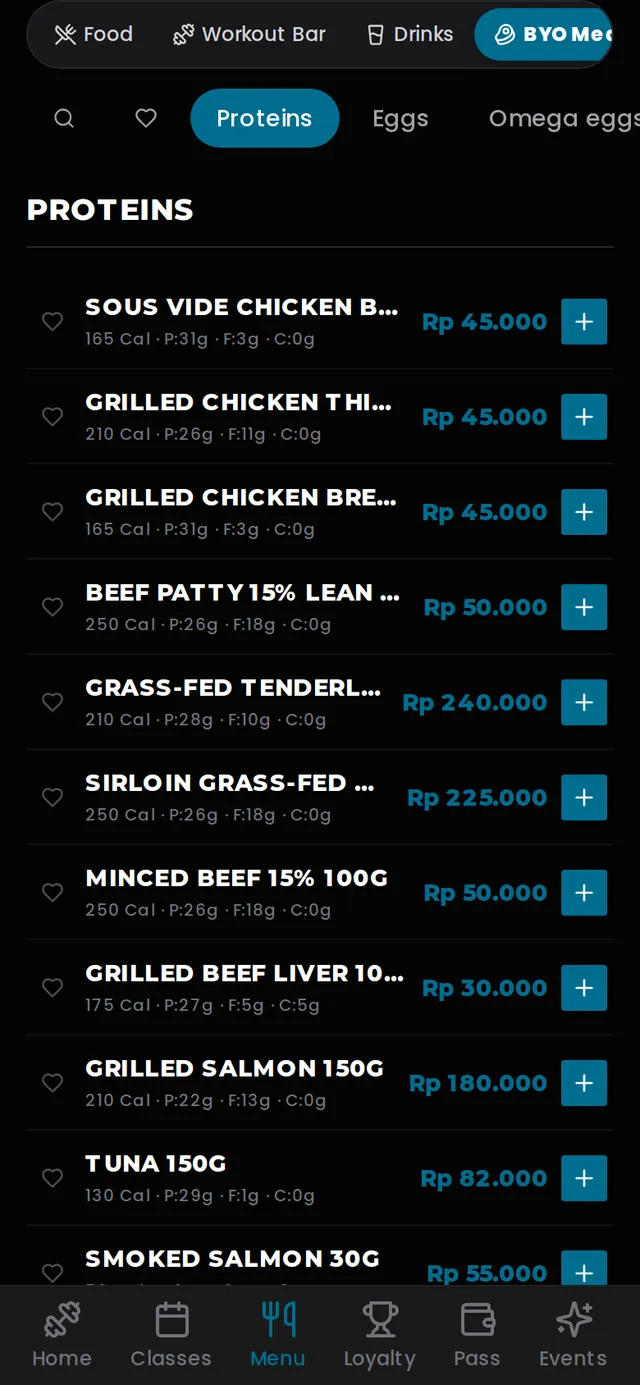Open the Classes tab
This screenshot has width=640, height=1385.
pos(171,1335)
